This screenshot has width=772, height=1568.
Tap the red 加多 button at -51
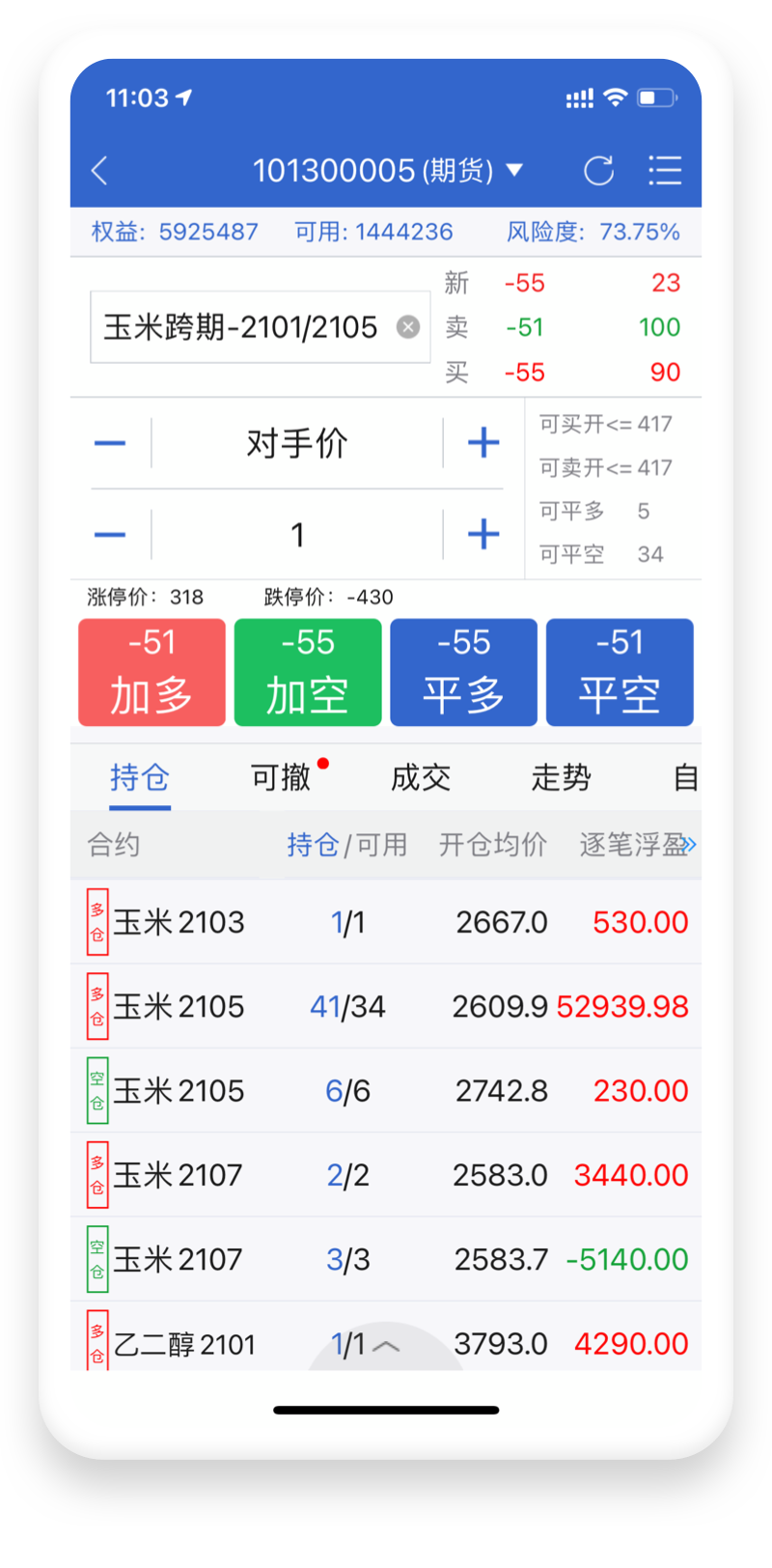click(152, 672)
